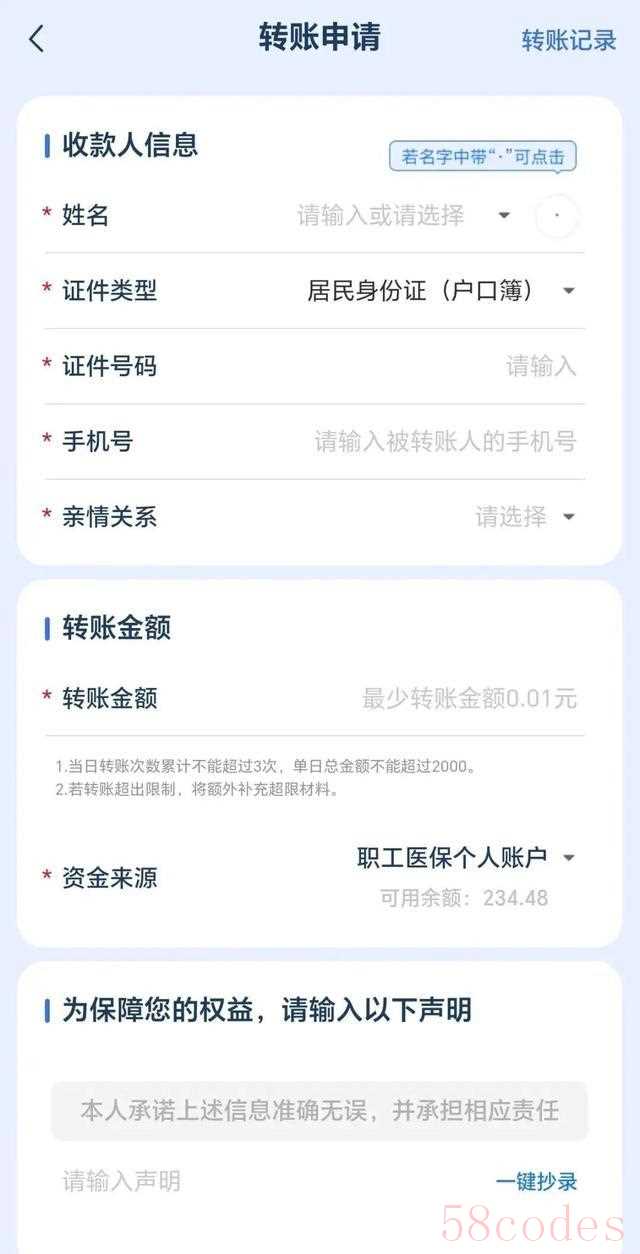Open 转账记录 transfer records
Screen dimensions: 640x1254
pyautogui.click(x=569, y=41)
